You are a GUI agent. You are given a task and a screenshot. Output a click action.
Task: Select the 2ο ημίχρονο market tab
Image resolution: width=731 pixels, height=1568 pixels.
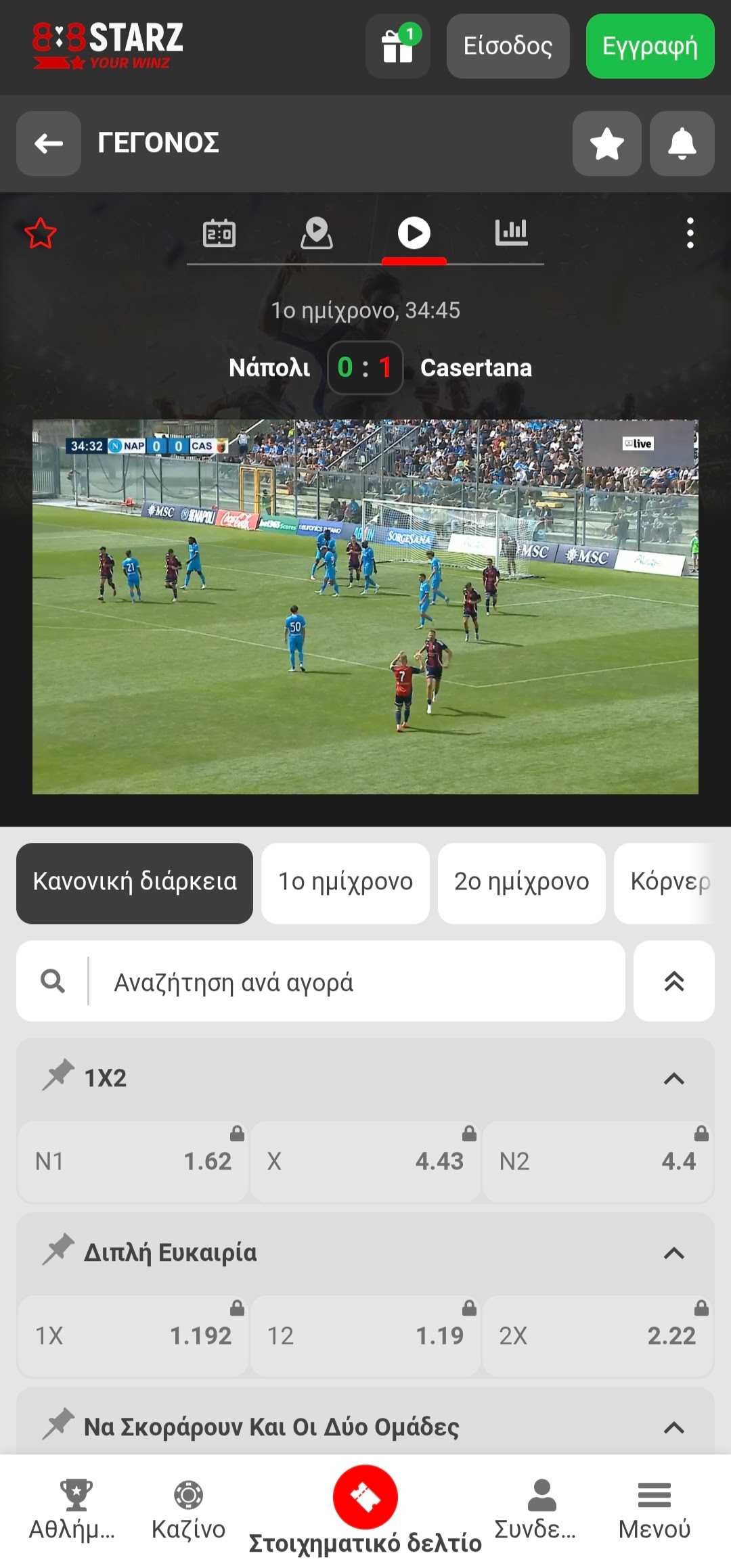point(521,882)
